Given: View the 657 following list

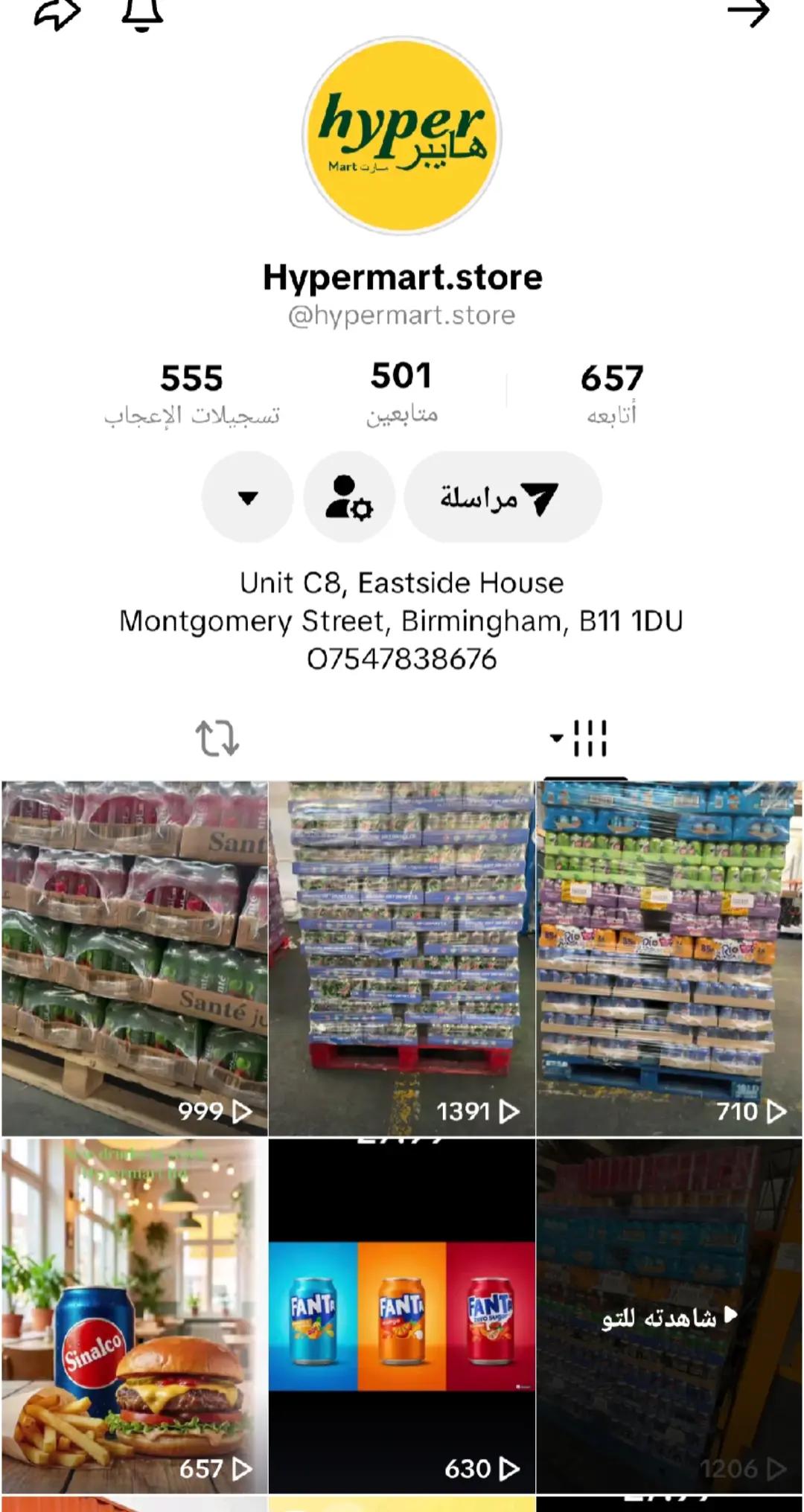Looking at the screenshot, I should coord(612,394).
